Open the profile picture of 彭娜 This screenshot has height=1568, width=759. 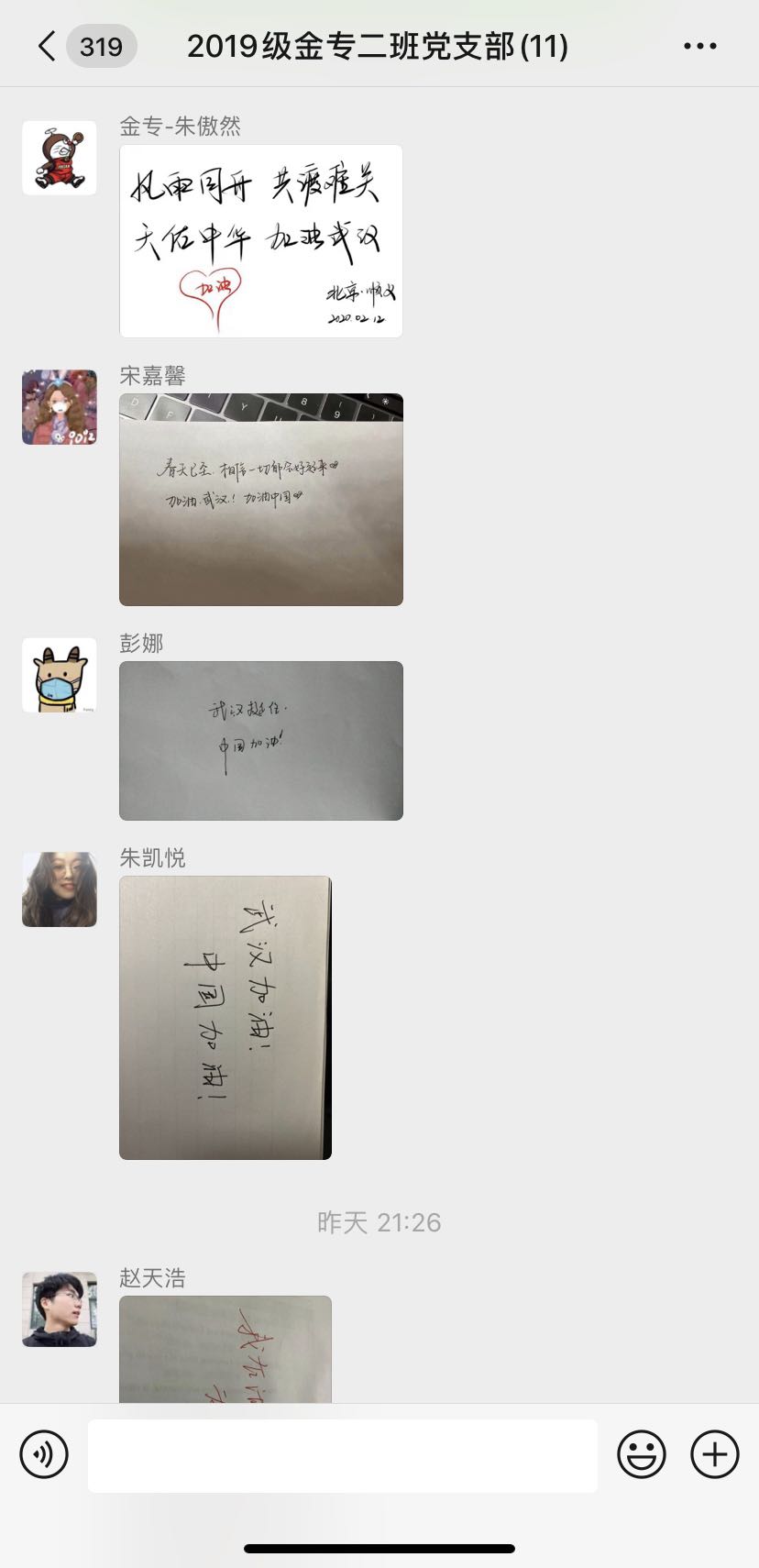coord(60,676)
